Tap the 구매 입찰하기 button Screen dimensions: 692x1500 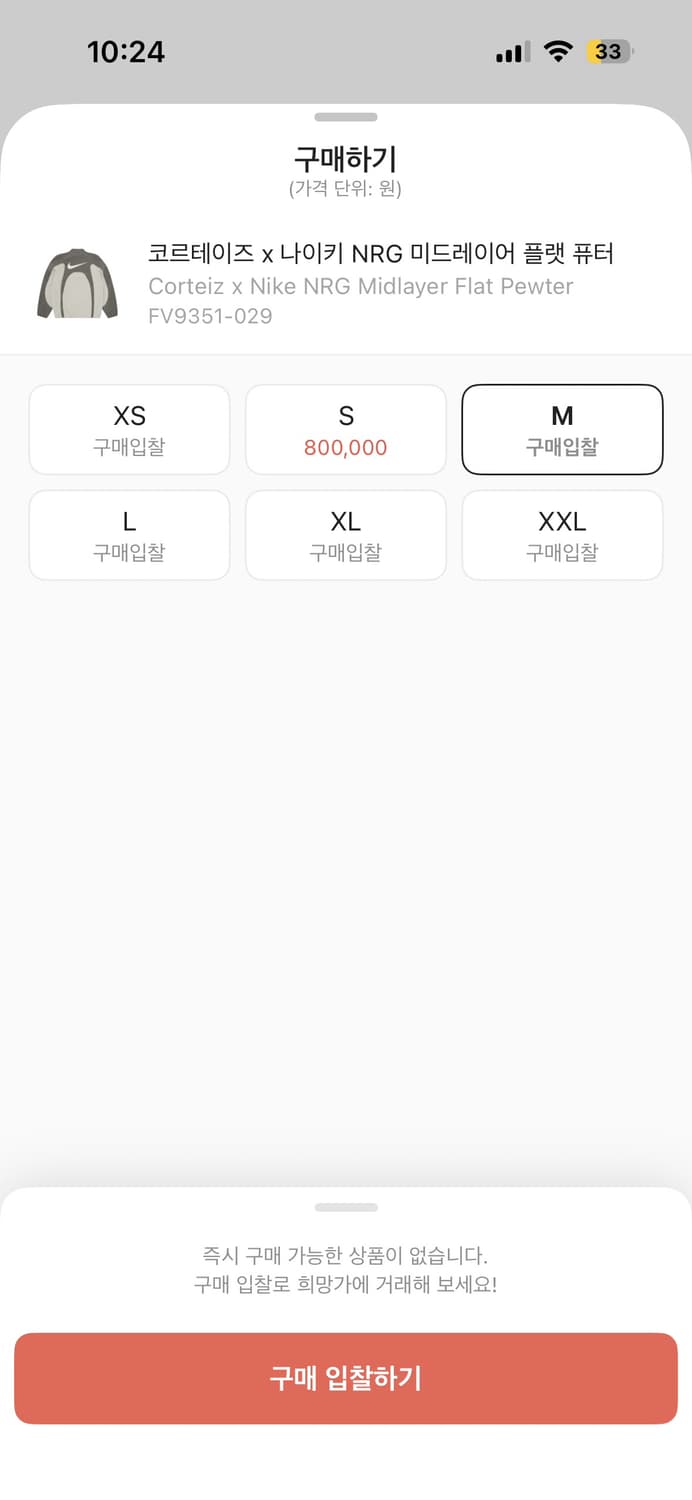(x=346, y=1378)
